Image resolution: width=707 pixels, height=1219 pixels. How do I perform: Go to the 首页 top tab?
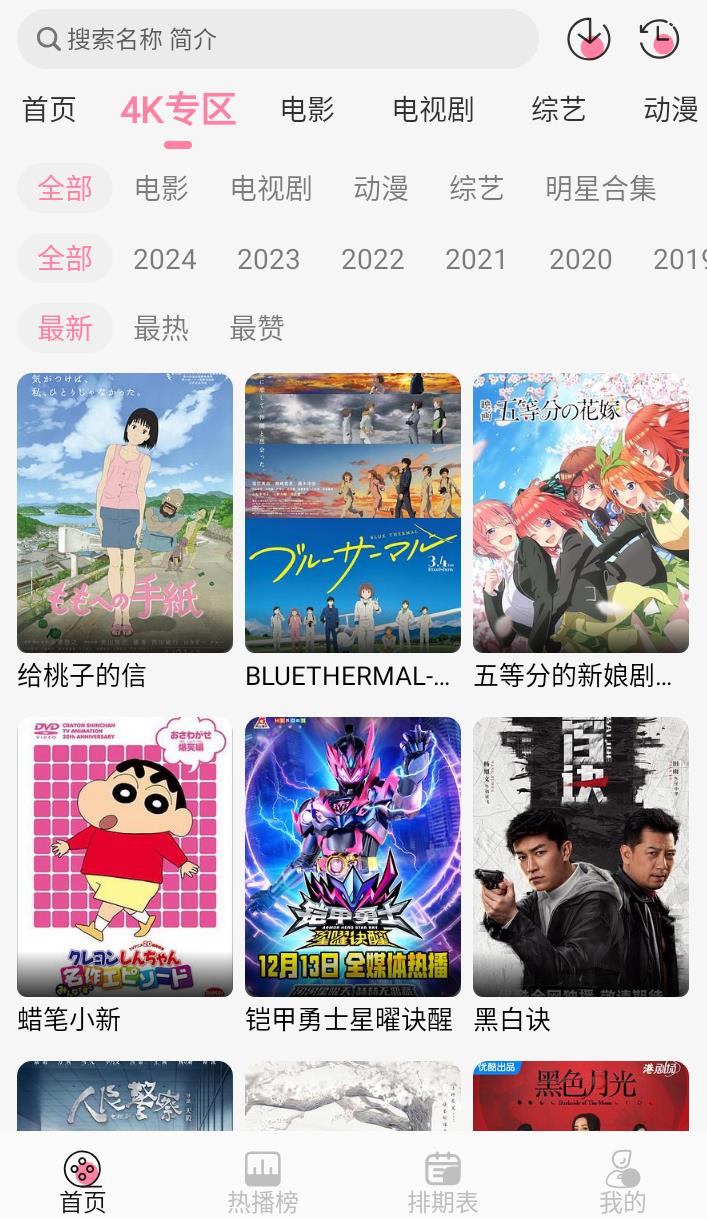(49, 110)
